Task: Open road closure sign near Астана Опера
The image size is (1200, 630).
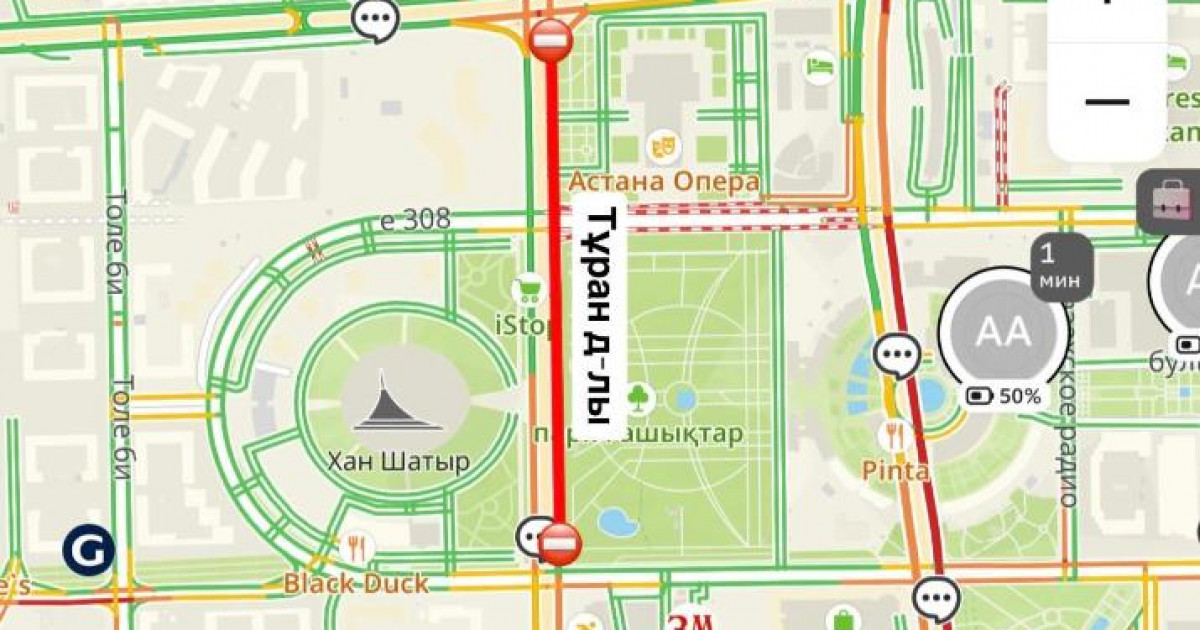Action: coord(552,40)
